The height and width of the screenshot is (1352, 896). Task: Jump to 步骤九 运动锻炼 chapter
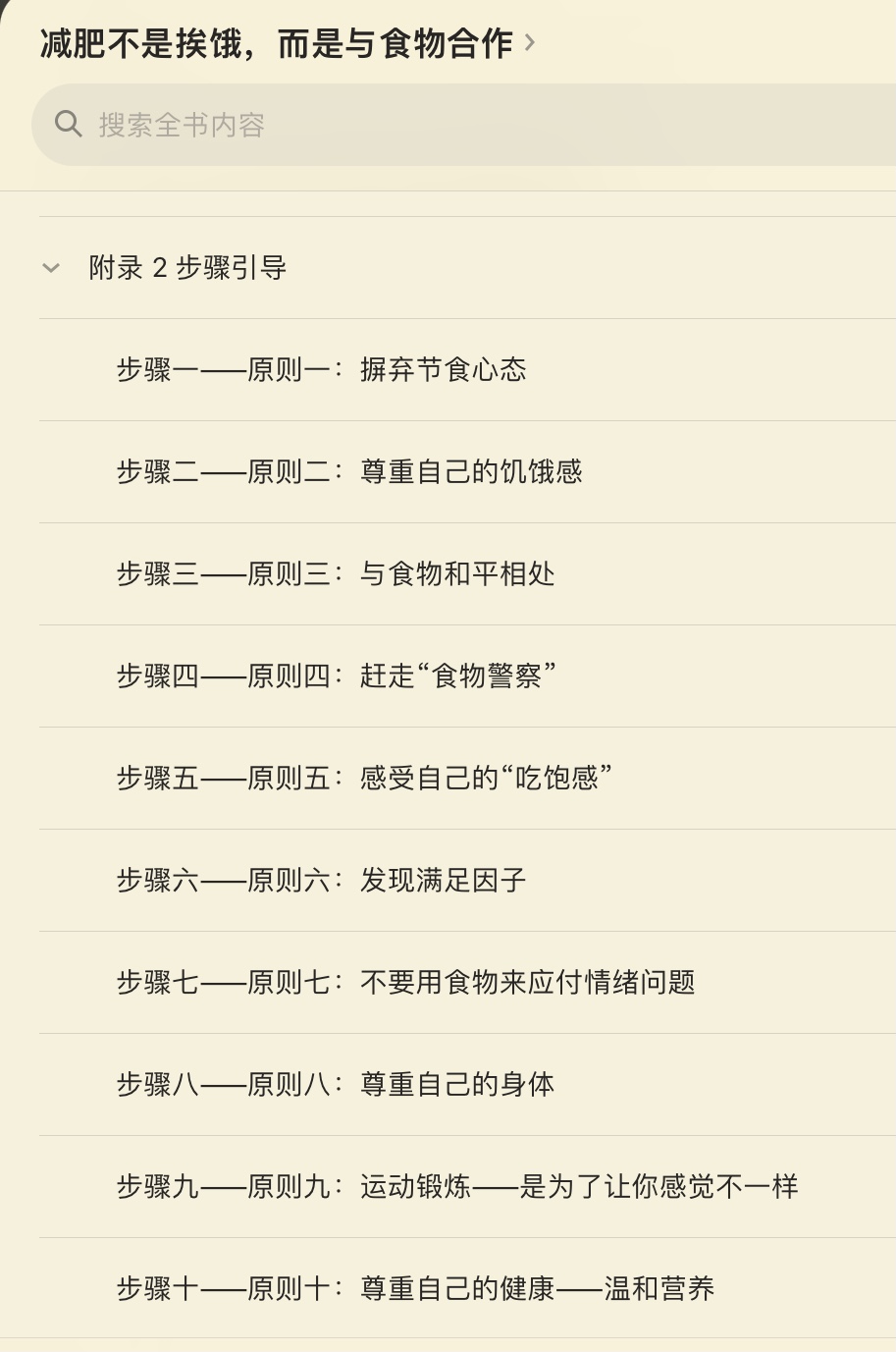pyautogui.click(x=457, y=1187)
